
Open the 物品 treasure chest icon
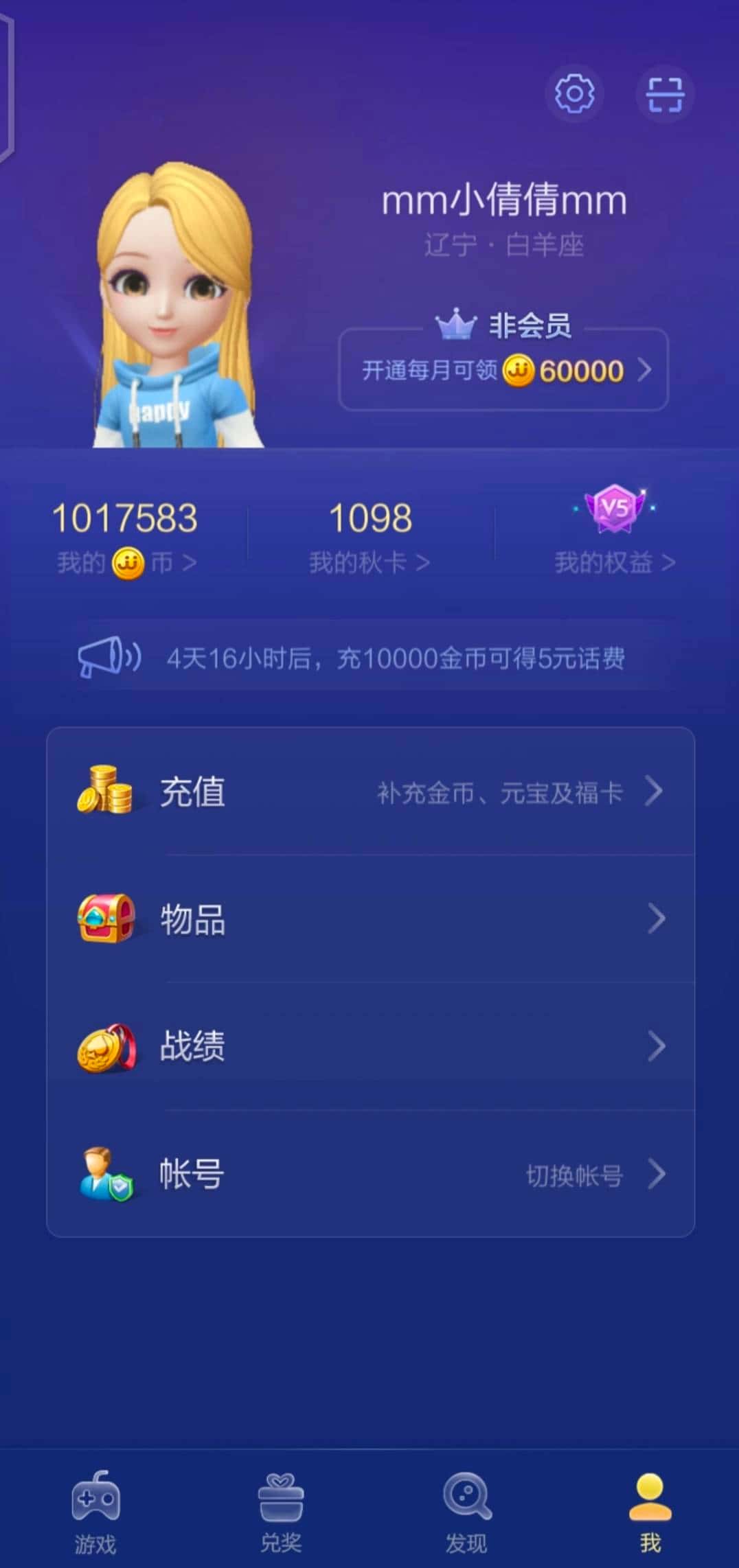(106, 920)
